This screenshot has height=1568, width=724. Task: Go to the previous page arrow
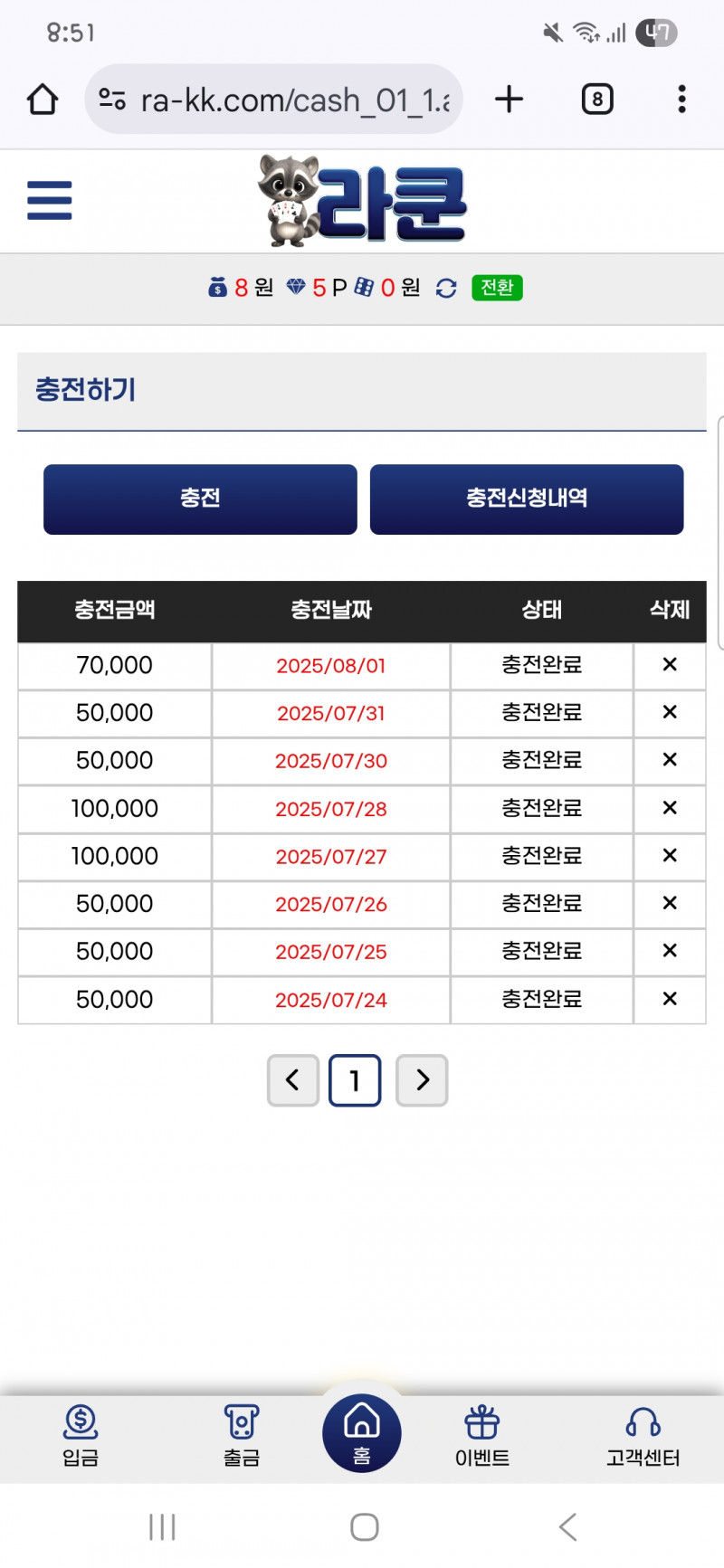click(x=292, y=1079)
